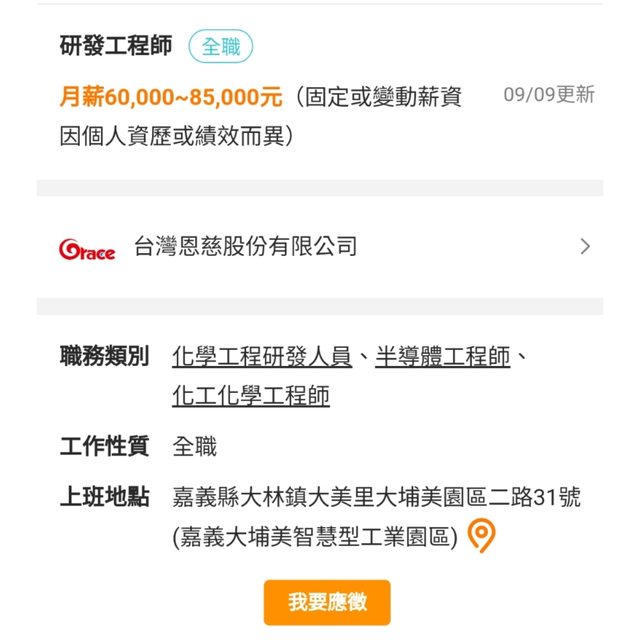Open the work address map location pin
640x640 pixels.
tap(482, 537)
